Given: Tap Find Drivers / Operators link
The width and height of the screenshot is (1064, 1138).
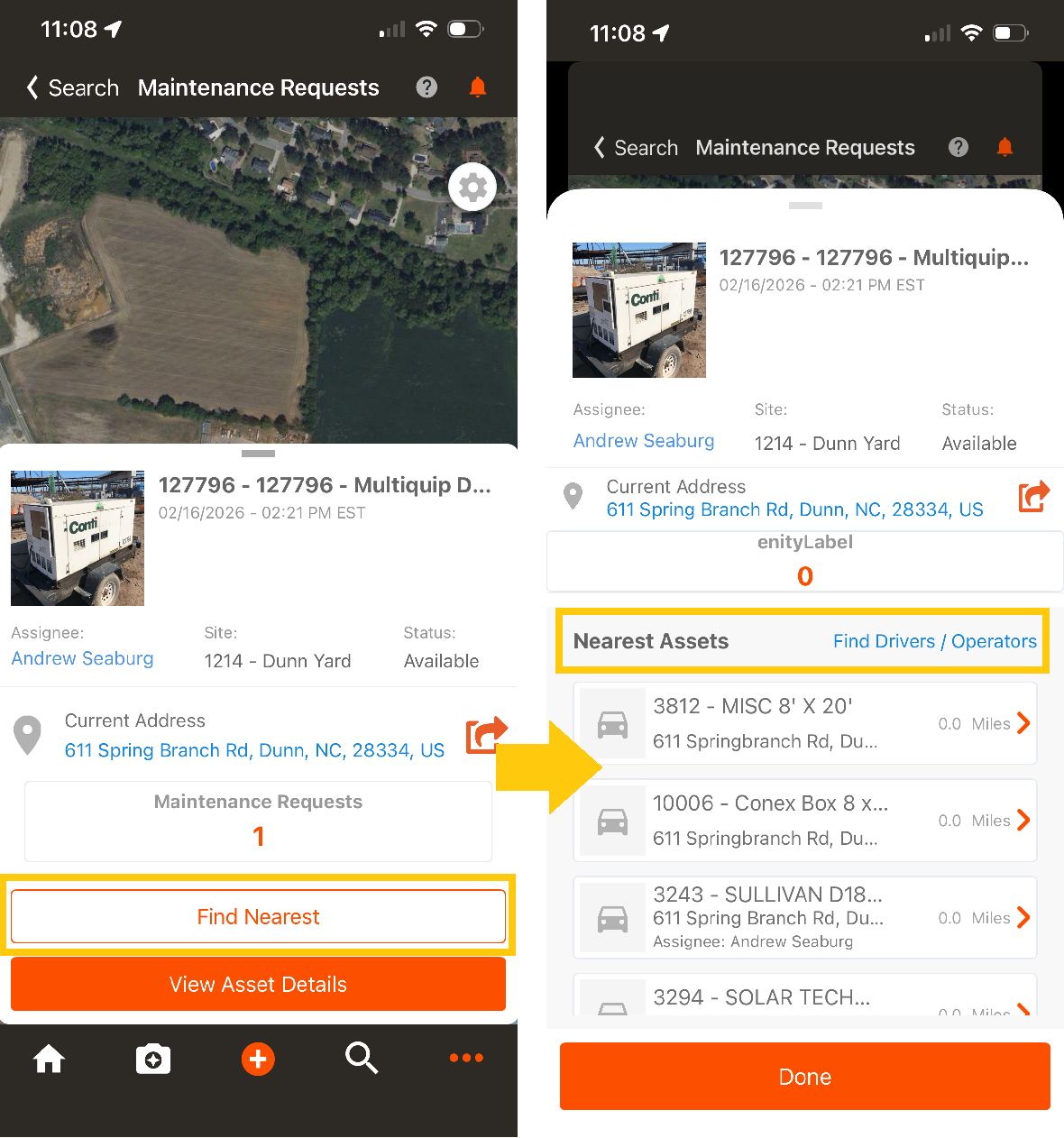Looking at the screenshot, I should (x=934, y=641).
